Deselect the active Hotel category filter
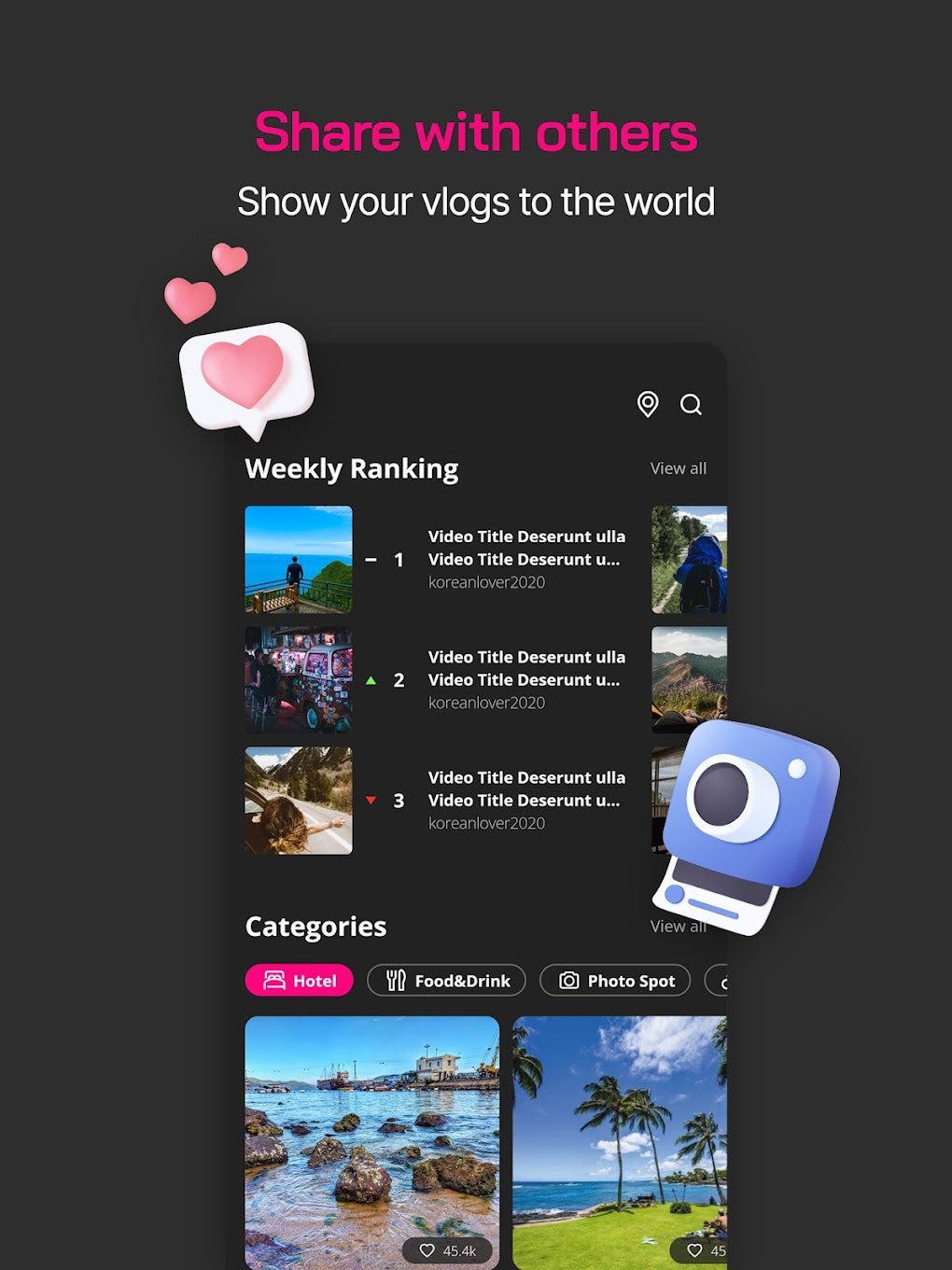Image resolution: width=952 pixels, height=1270 pixels. point(299,981)
